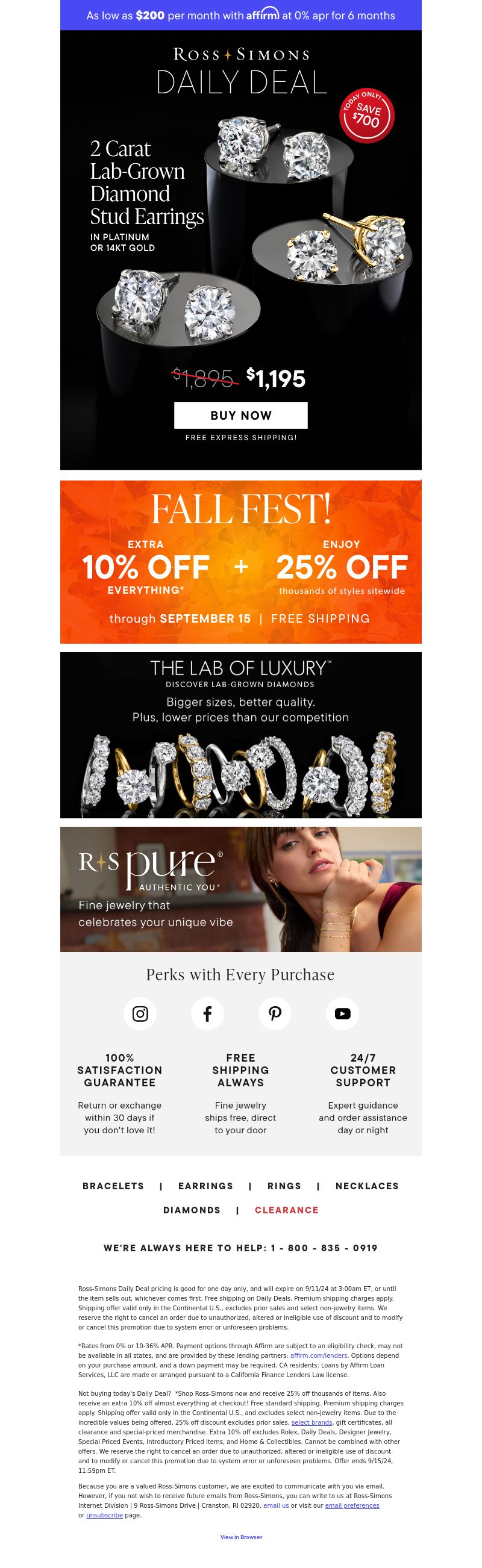
Task: Open the DIAMONDS category link
Action: pyautogui.click(x=192, y=1210)
